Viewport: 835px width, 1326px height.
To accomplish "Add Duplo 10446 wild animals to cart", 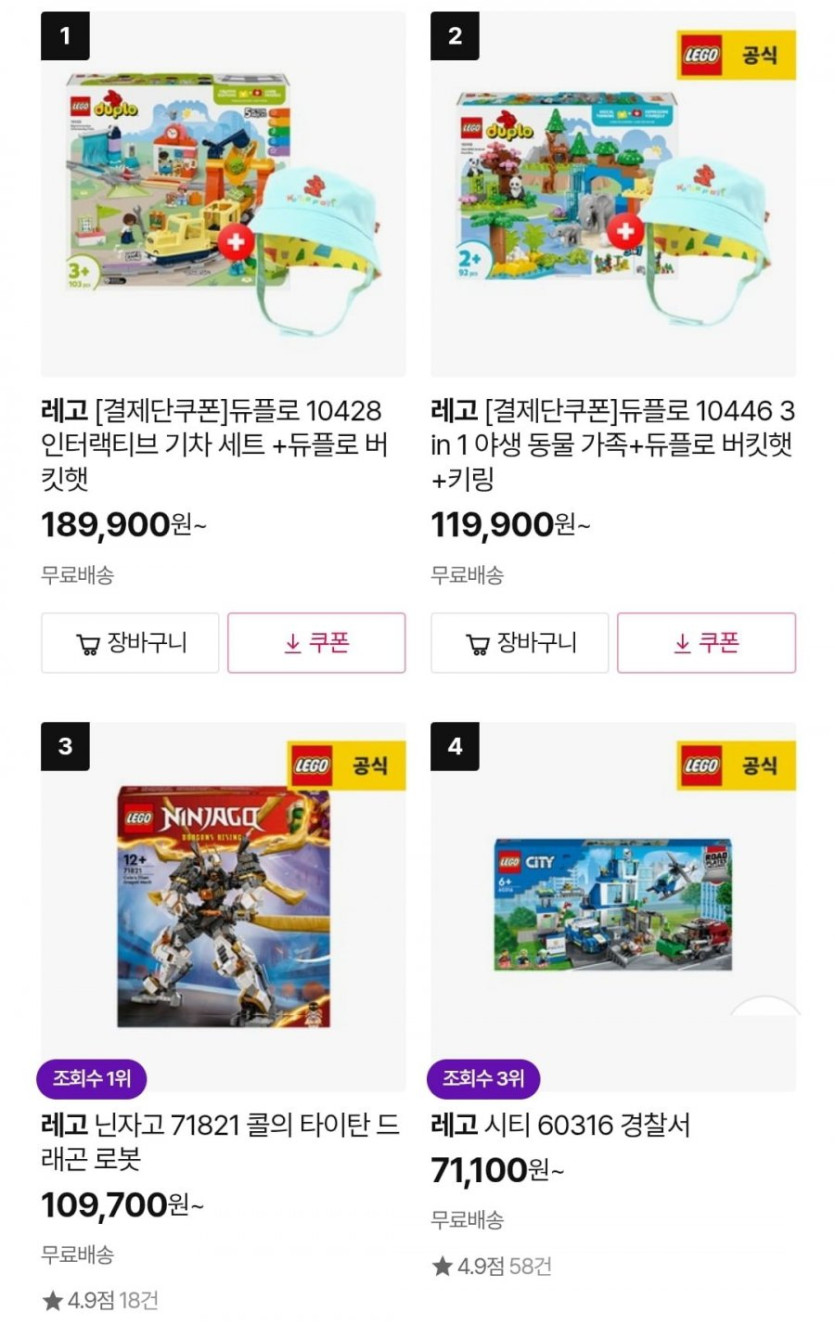I will click(x=520, y=643).
